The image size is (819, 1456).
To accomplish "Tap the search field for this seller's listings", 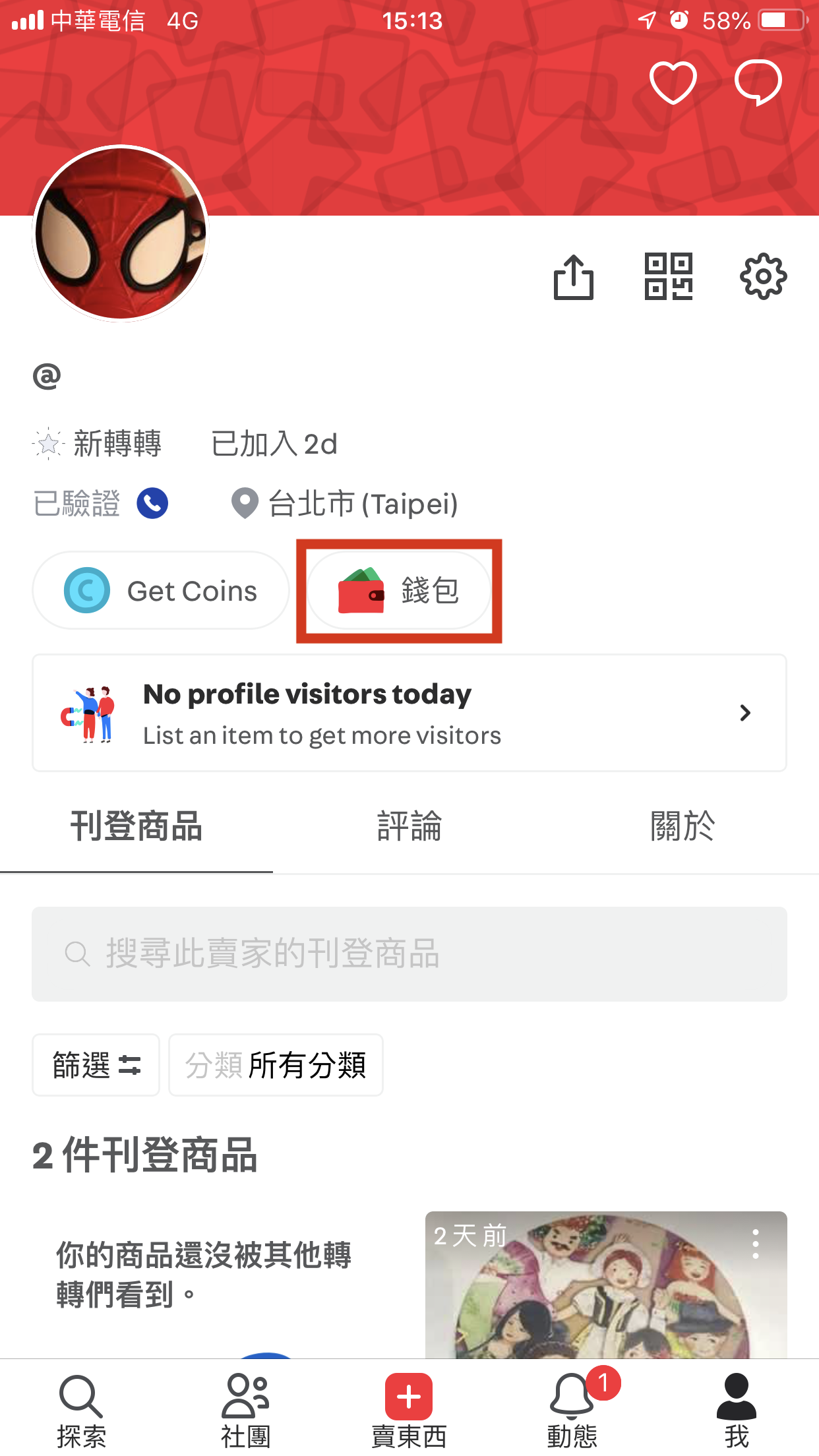I will (x=409, y=954).
